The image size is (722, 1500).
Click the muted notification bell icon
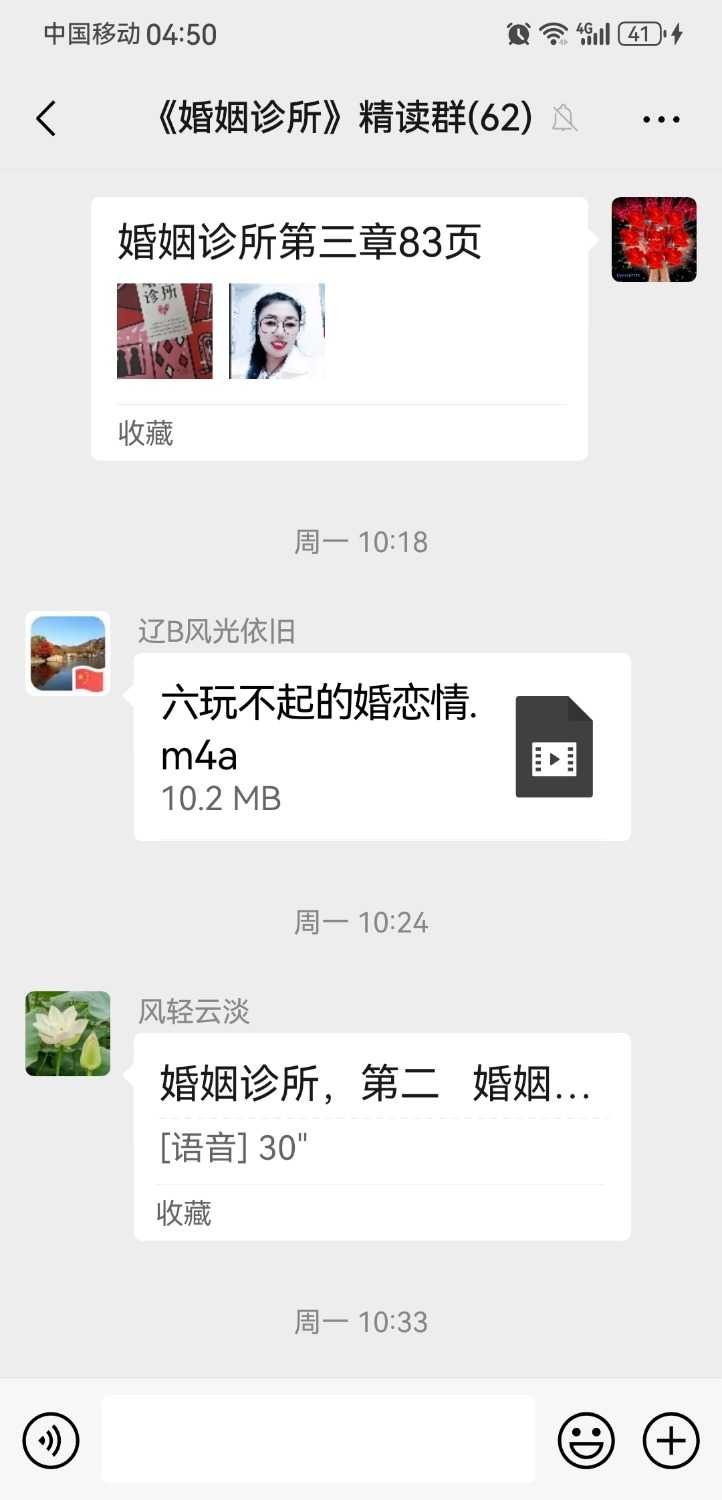click(x=563, y=118)
